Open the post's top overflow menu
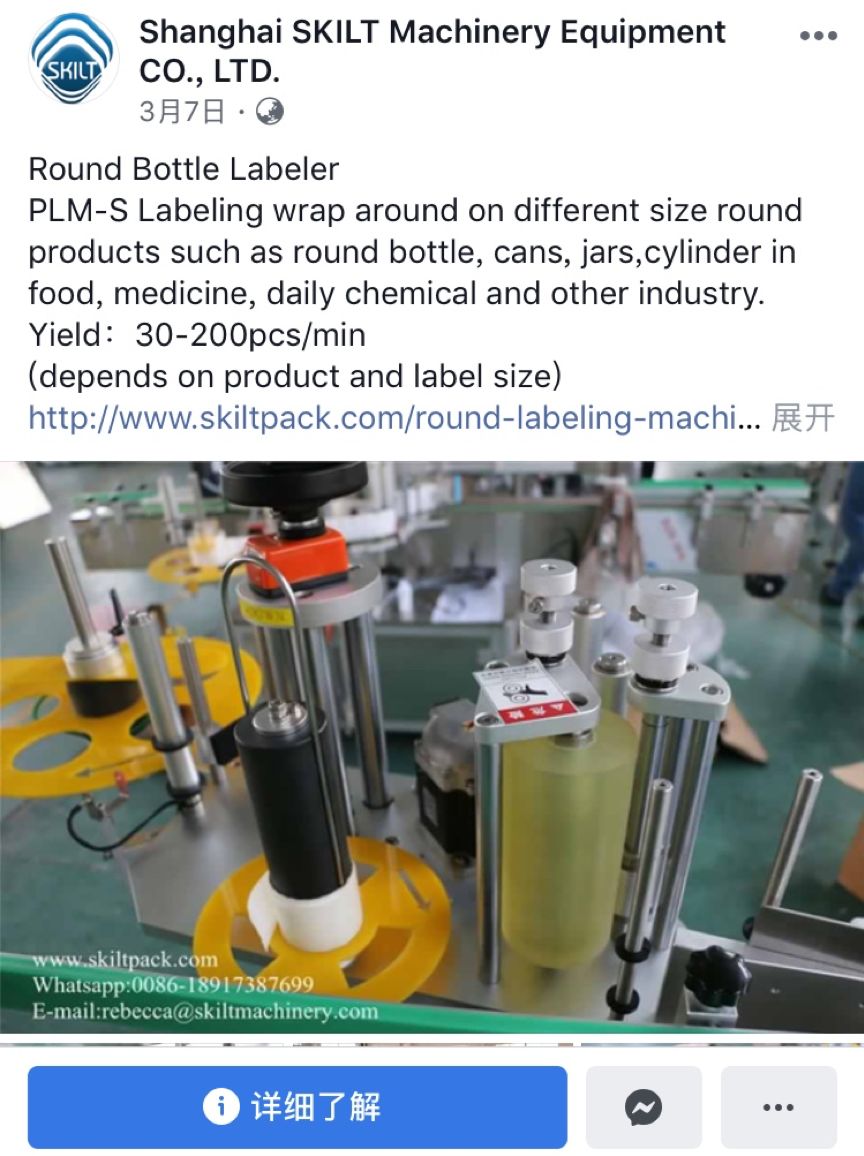This screenshot has width=864, height=1156. point(818,36)
